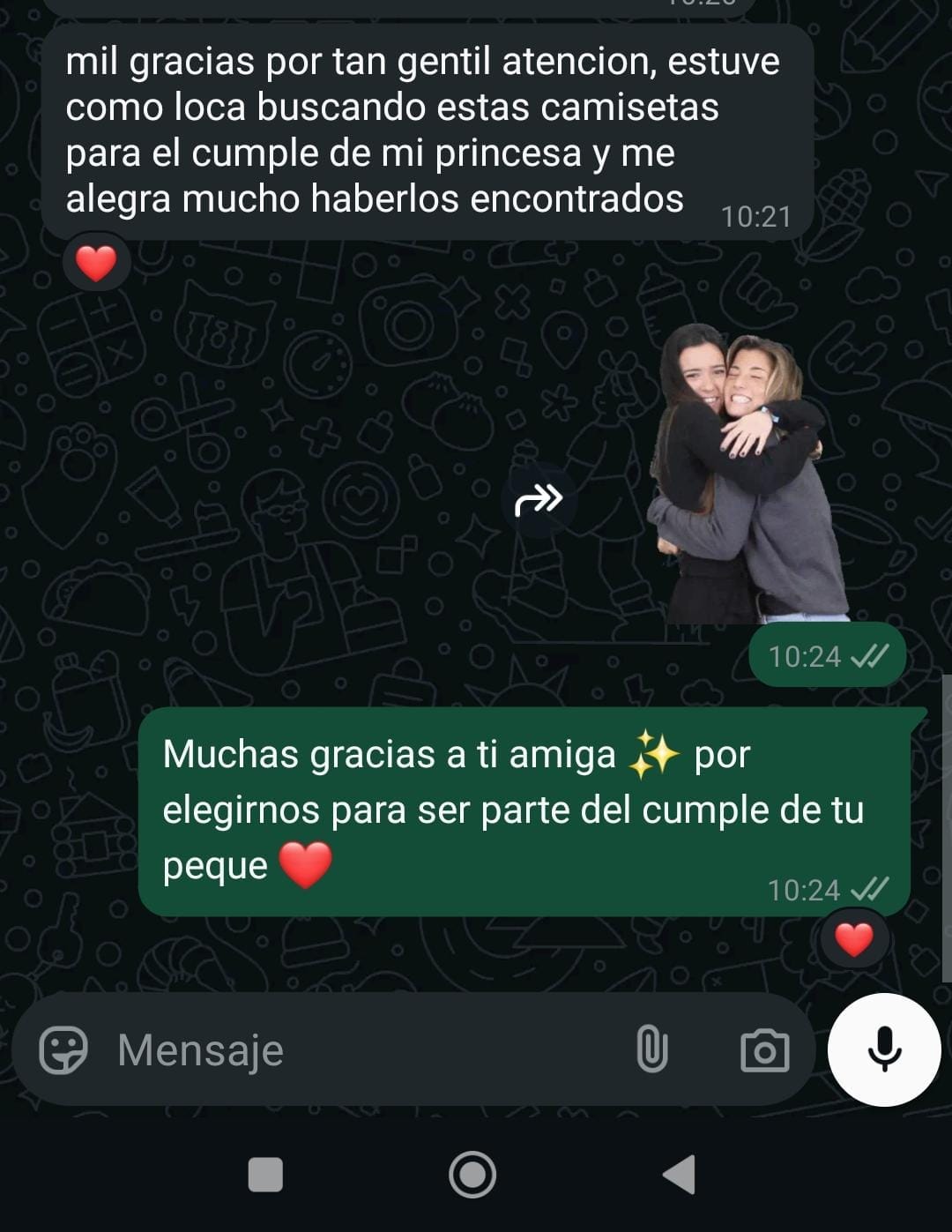This screenshot has width=952, height=1232.
Task: Open the camera from message bar
Action: click(764, 1050)
